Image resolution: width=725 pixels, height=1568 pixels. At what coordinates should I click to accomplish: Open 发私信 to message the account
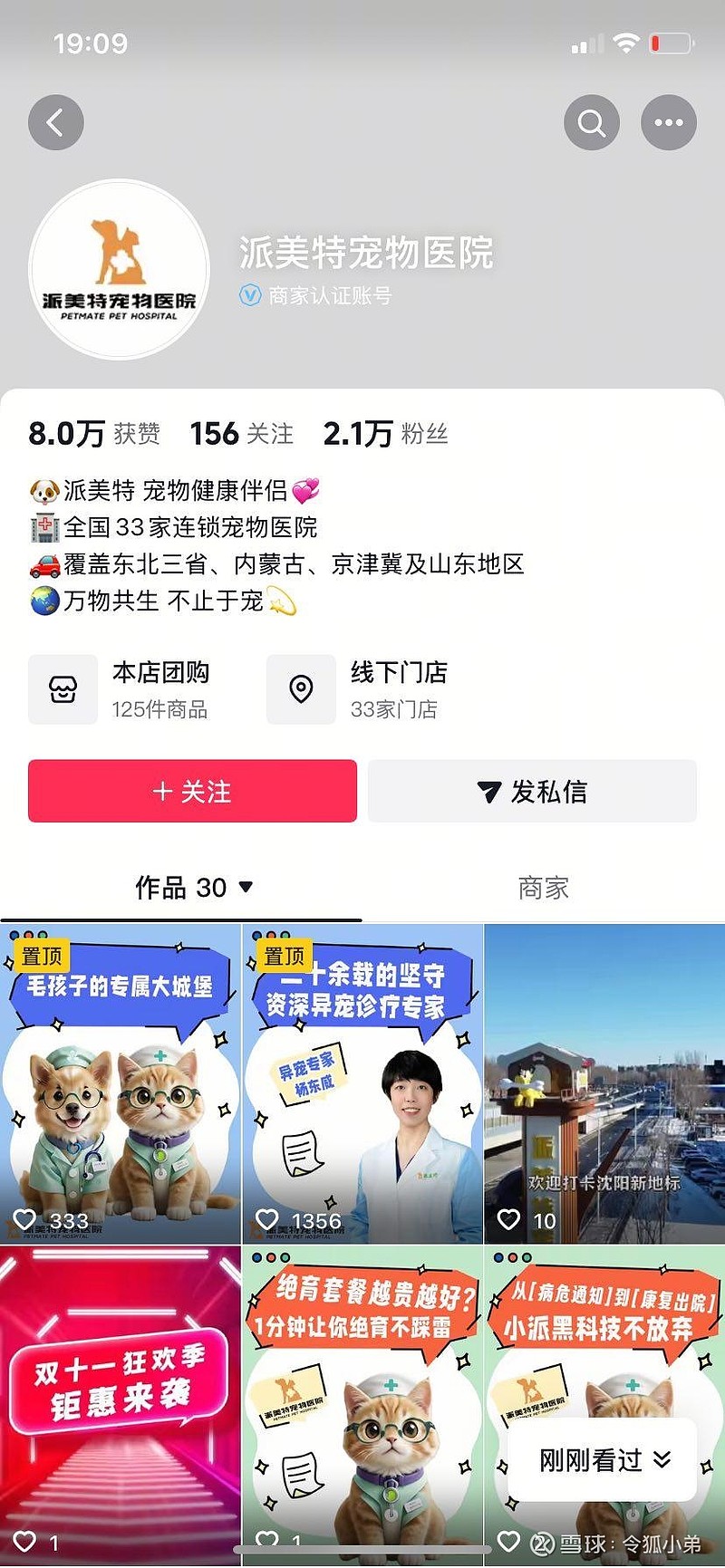(532, 792)
